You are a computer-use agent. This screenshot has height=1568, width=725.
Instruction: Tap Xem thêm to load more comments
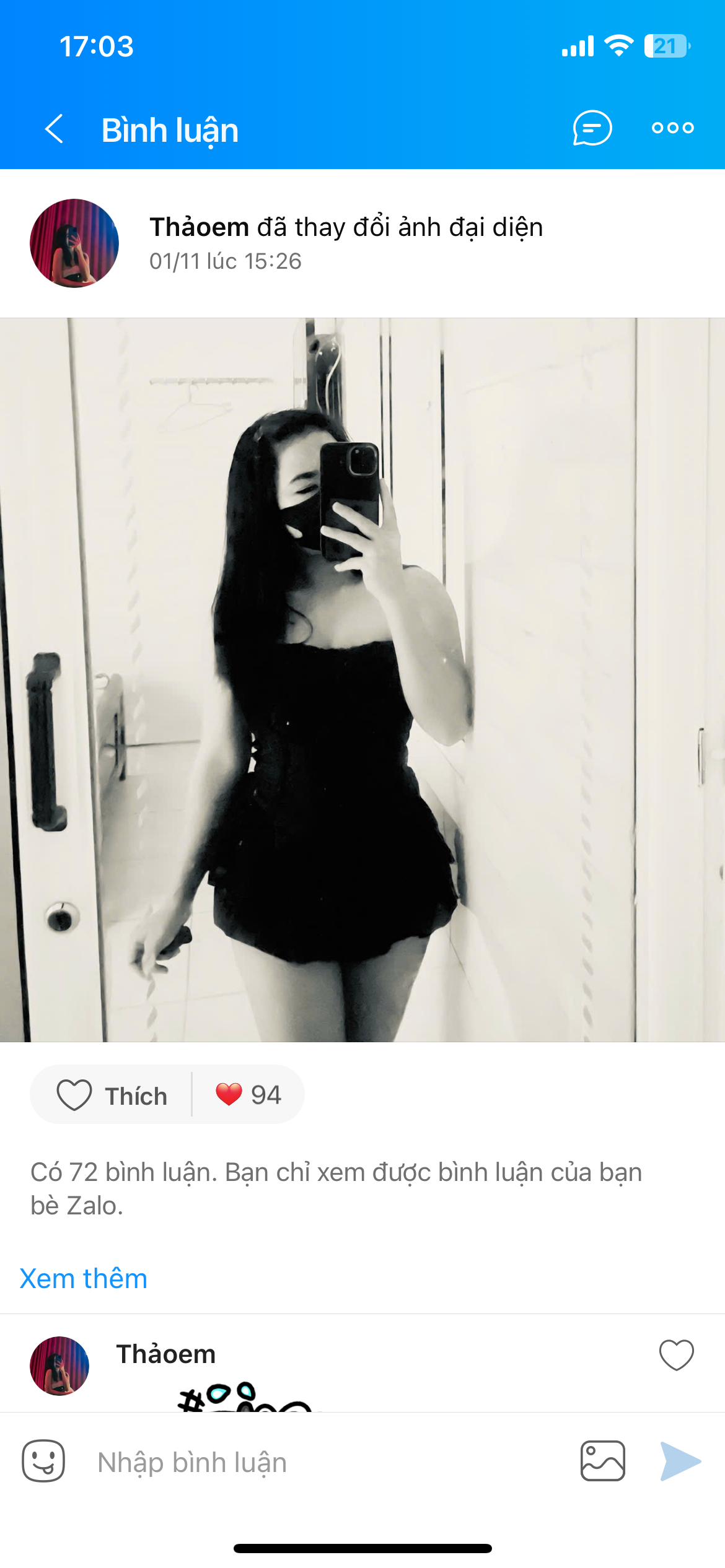(84, 1279)
